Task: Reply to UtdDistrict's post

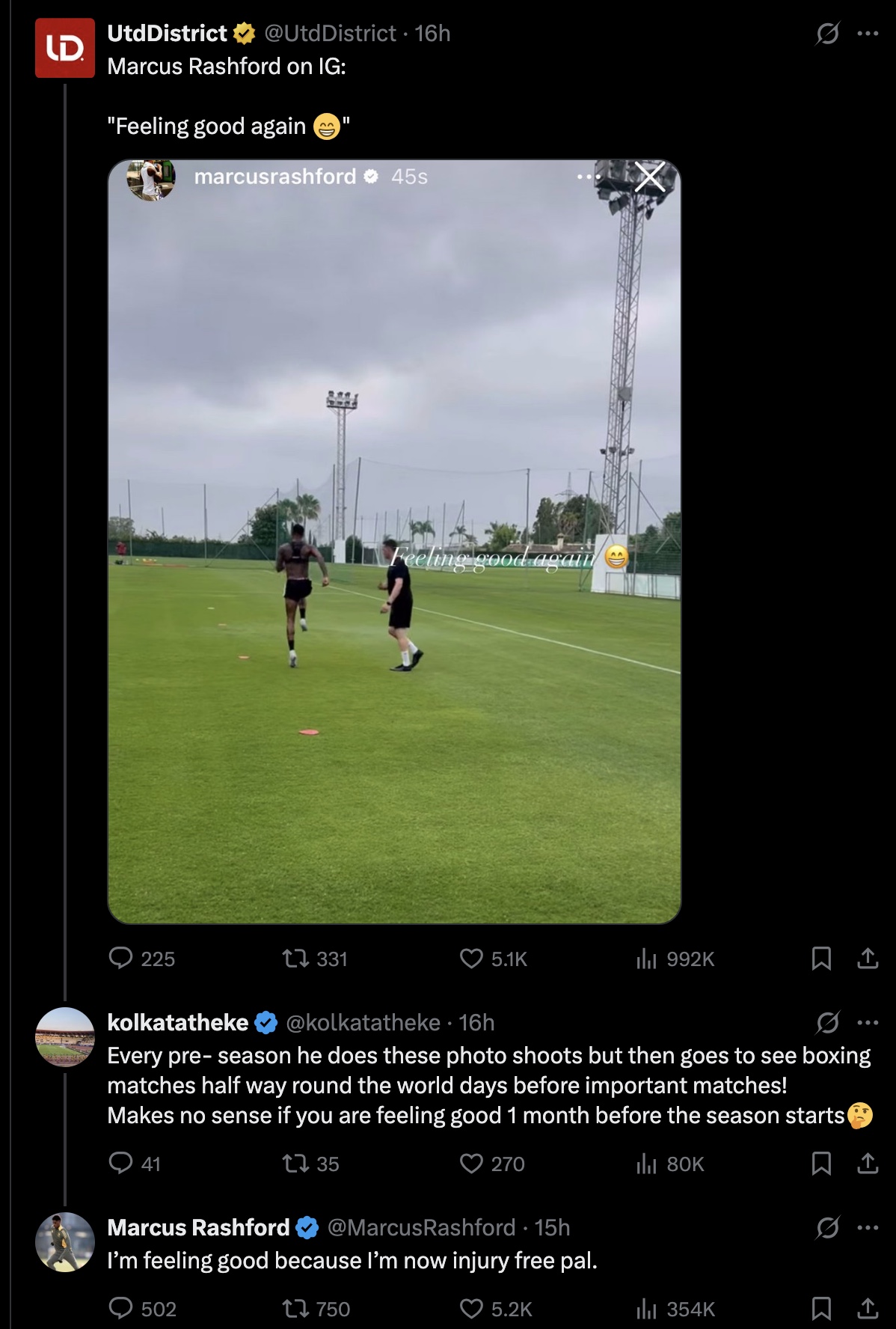Action: tap(120, 958)
